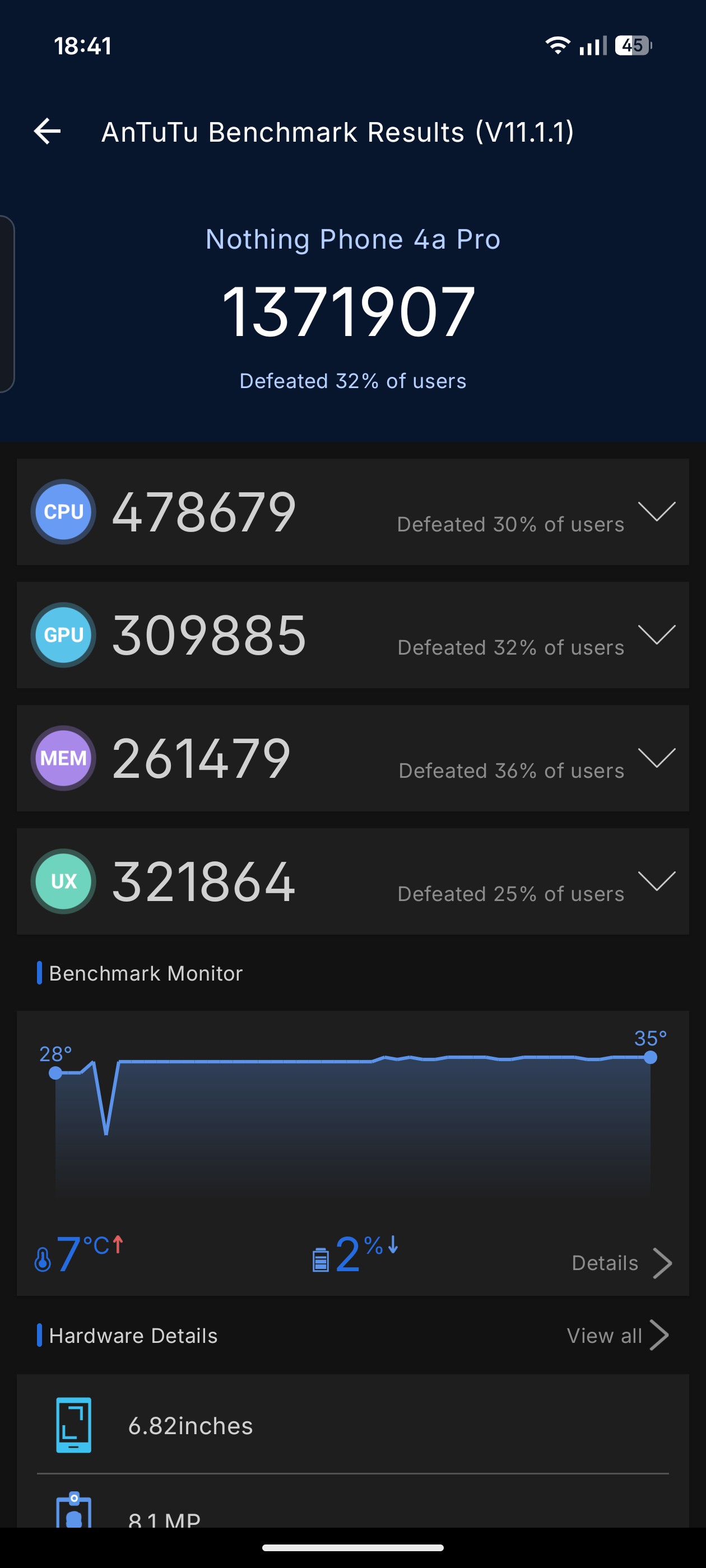Expand the GPU score breakdown
Viewport: 706px width, 1568px height.
(656, 634)
